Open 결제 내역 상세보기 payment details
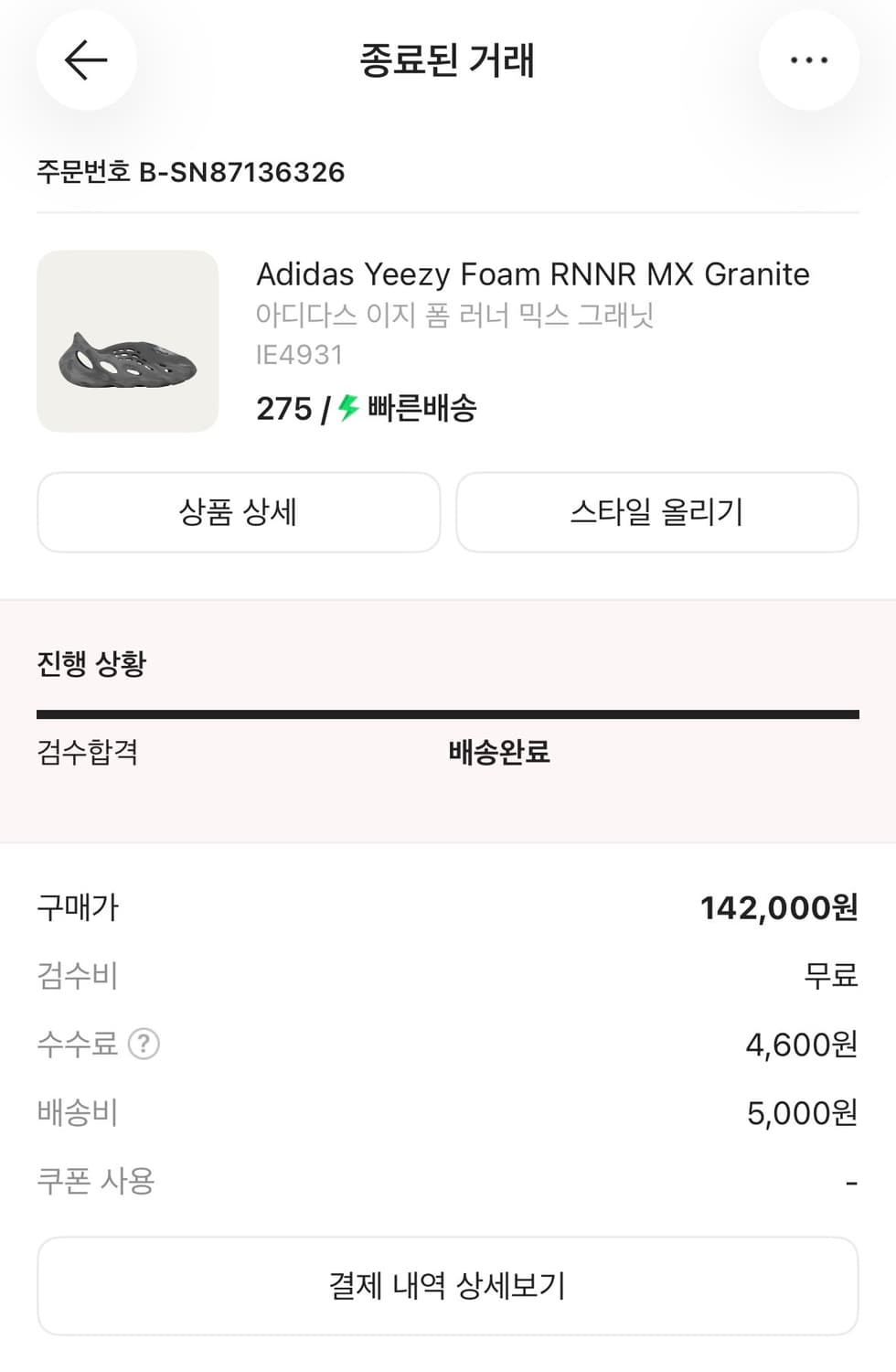 tap(447, 1285)
